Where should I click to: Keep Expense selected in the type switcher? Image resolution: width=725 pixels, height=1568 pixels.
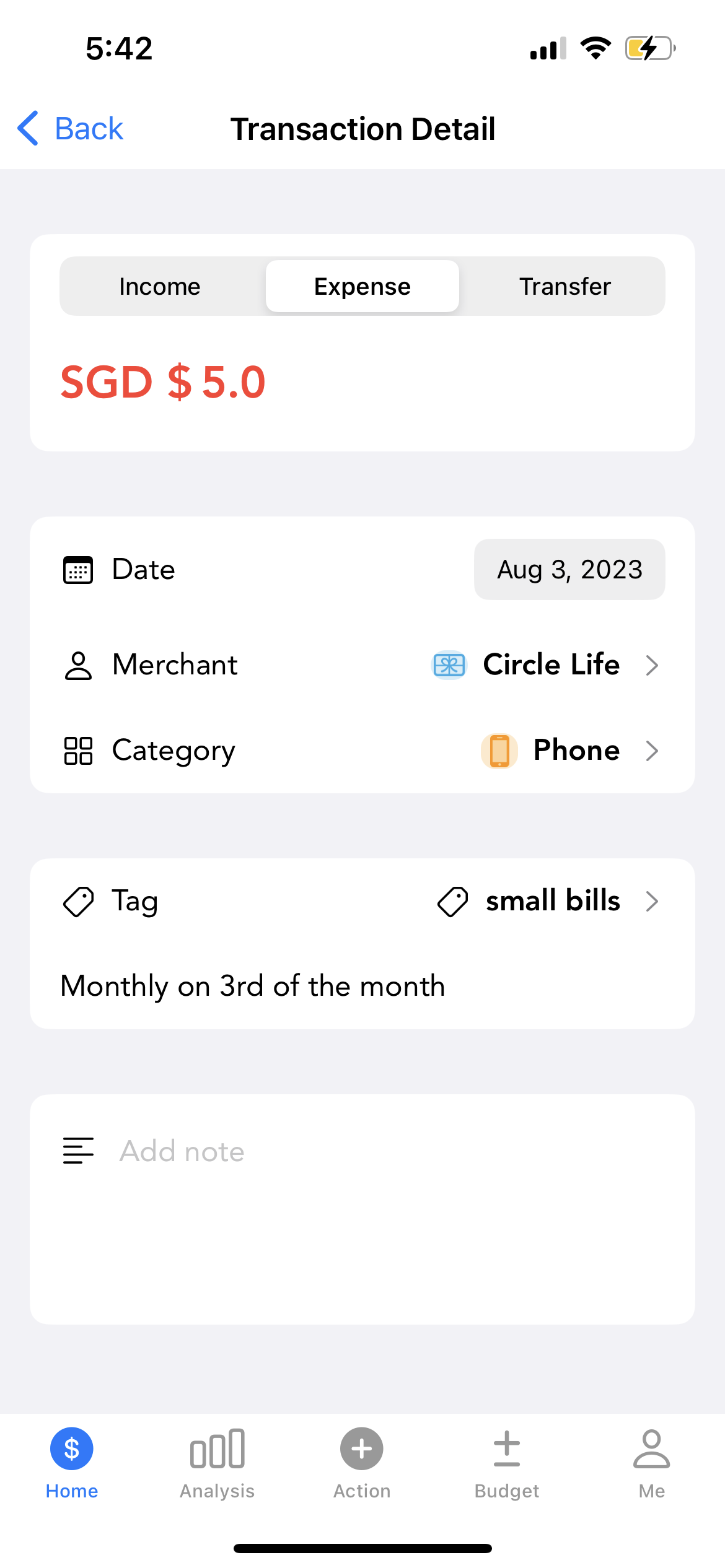pyautogui.click(x=362, y=286)
